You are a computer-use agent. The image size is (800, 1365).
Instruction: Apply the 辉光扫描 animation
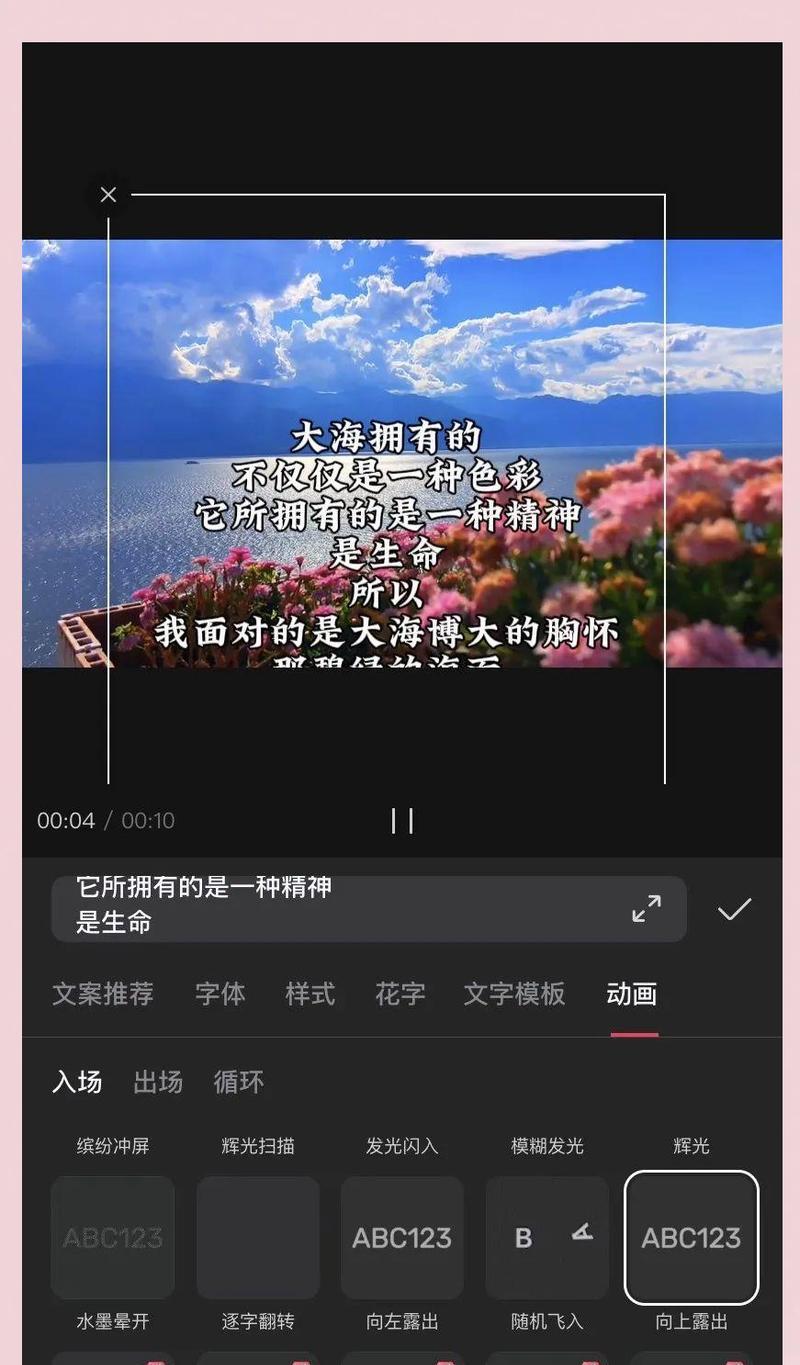coord(258,1237)
